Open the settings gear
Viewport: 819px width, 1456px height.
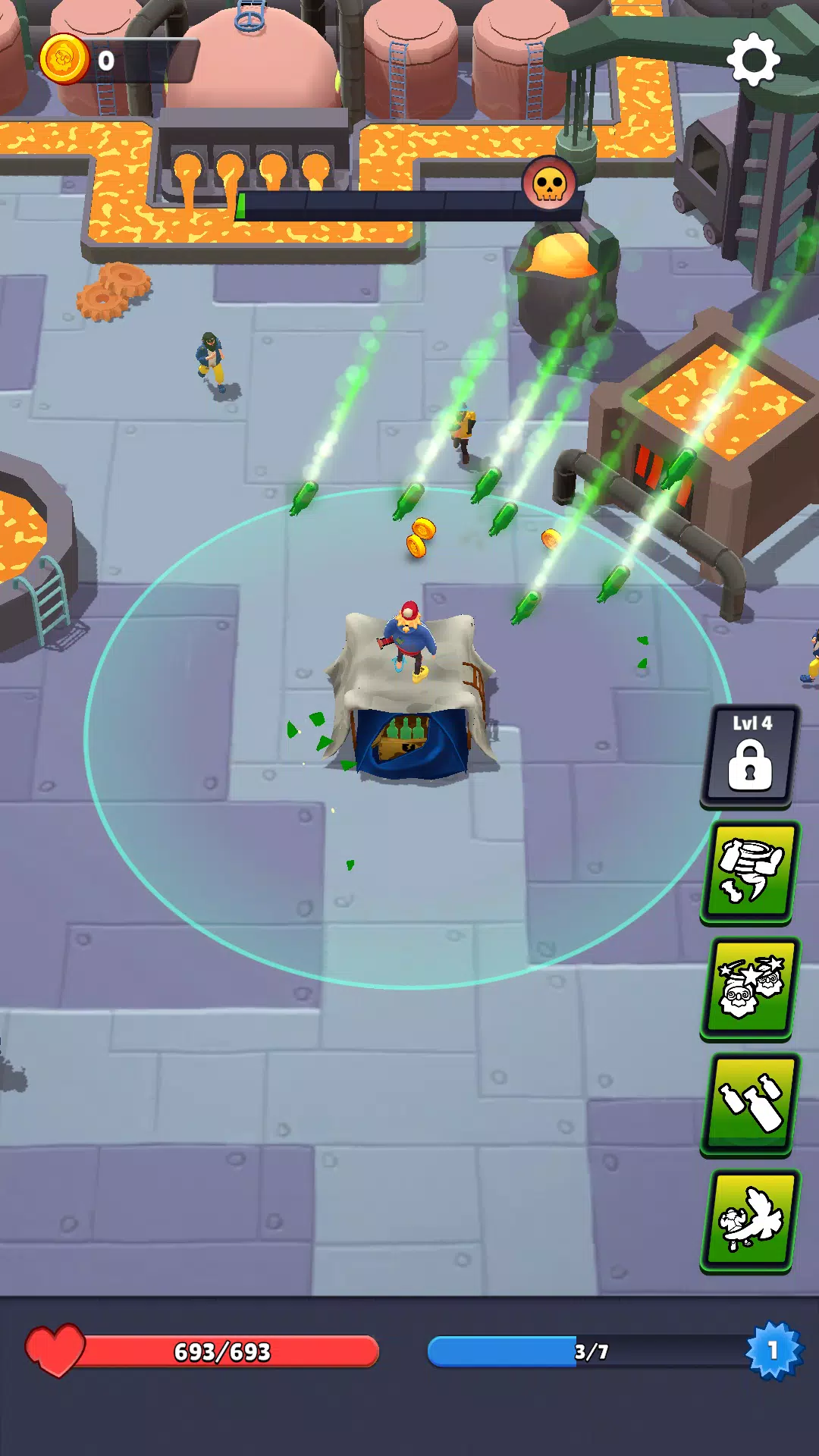point(753,60)
